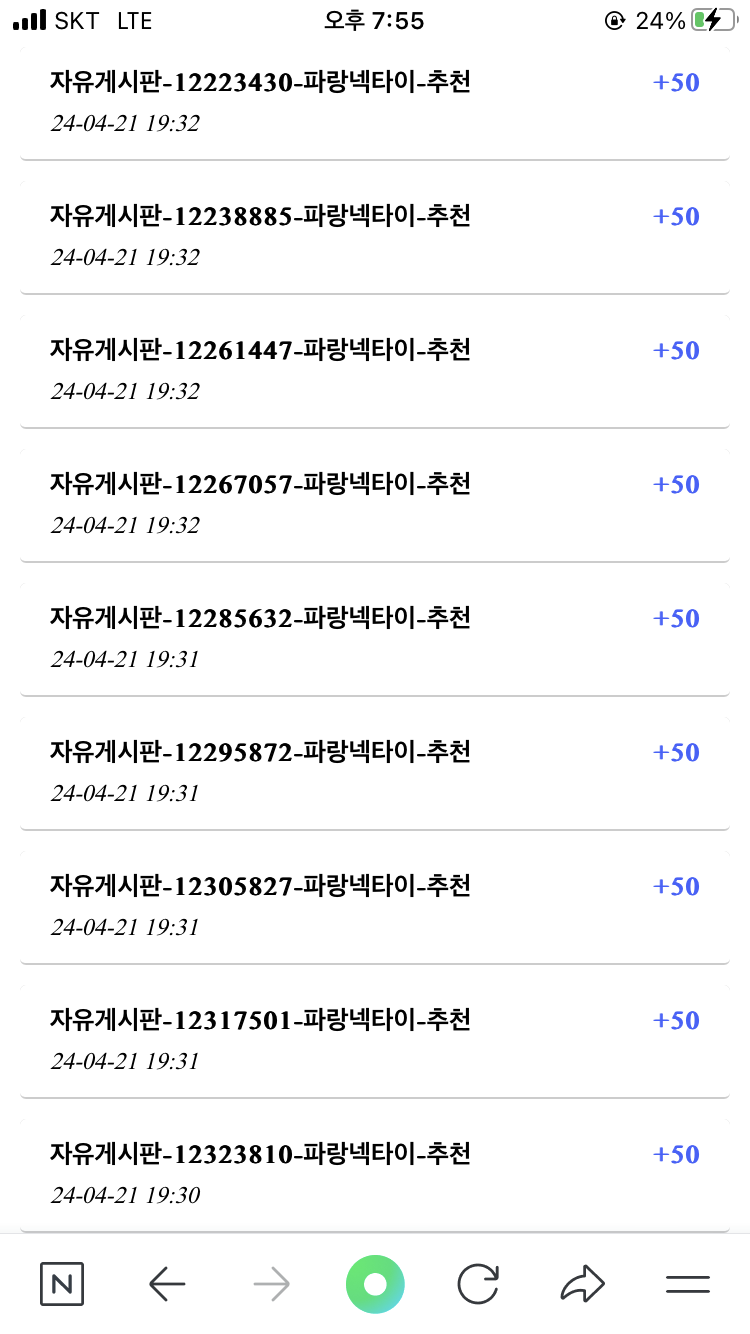Open the Naver N home button

pyautogui.click(x=62, y=1284)
